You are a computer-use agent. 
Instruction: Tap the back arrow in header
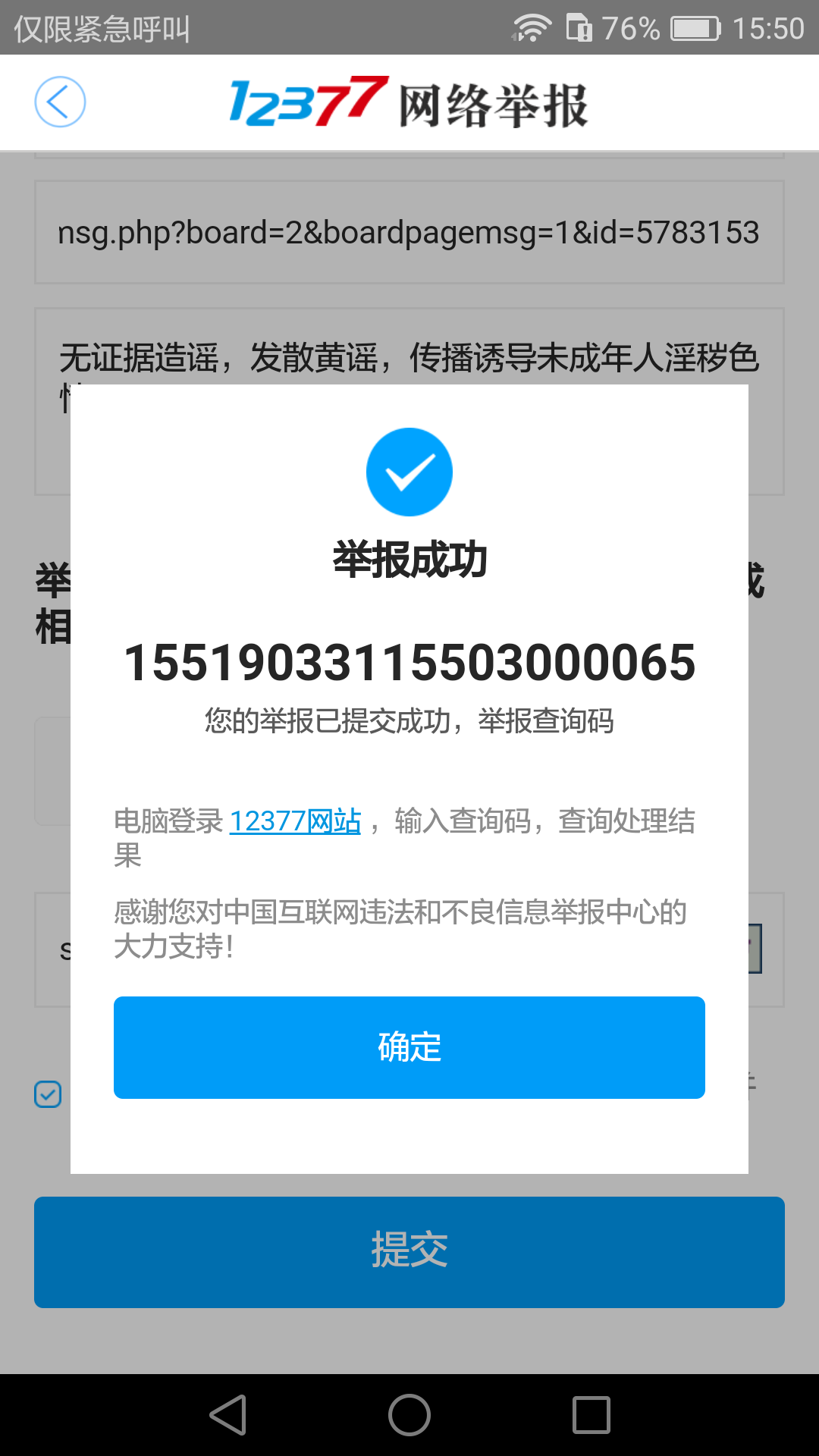(x=60, y=102)
